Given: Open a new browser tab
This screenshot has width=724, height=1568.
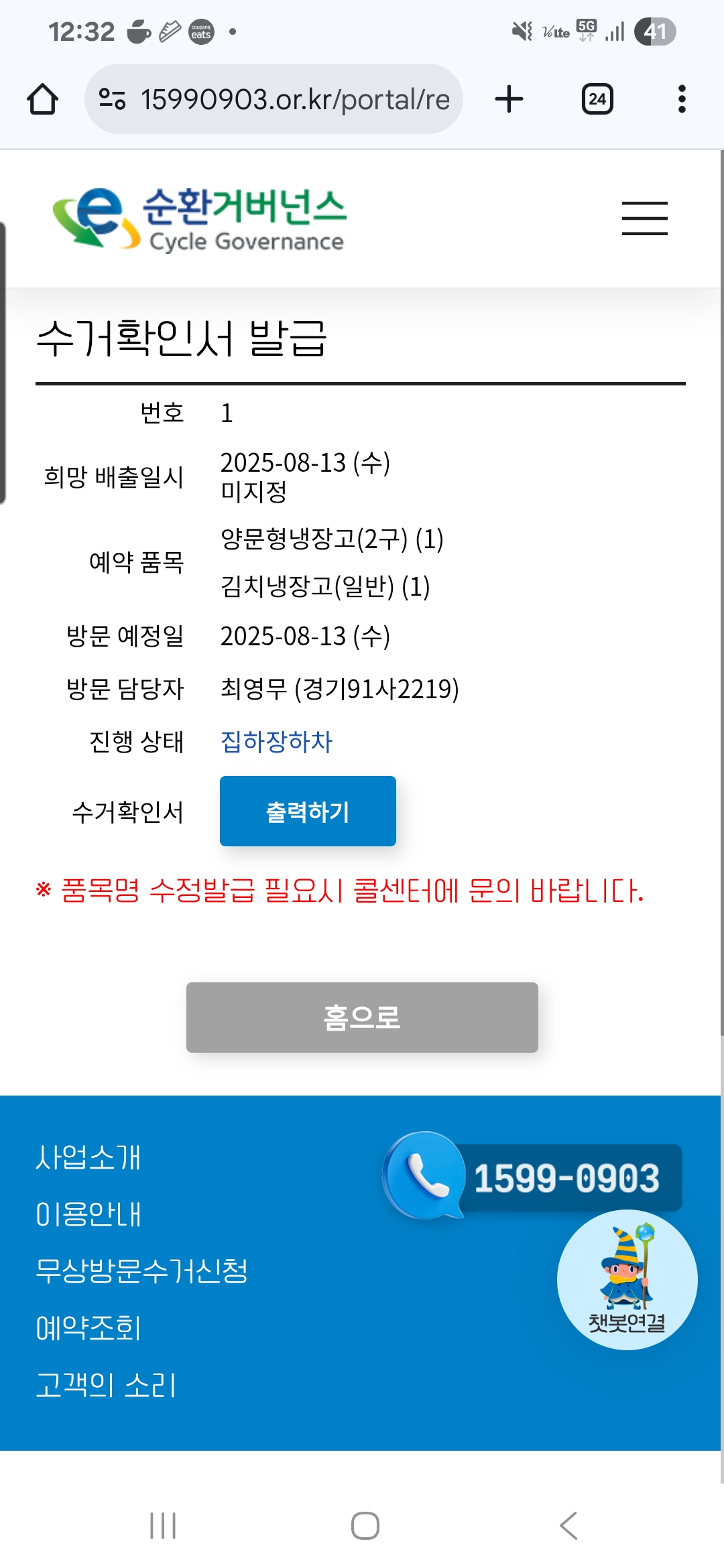Looking at the screenshot, I should (509, 99).
